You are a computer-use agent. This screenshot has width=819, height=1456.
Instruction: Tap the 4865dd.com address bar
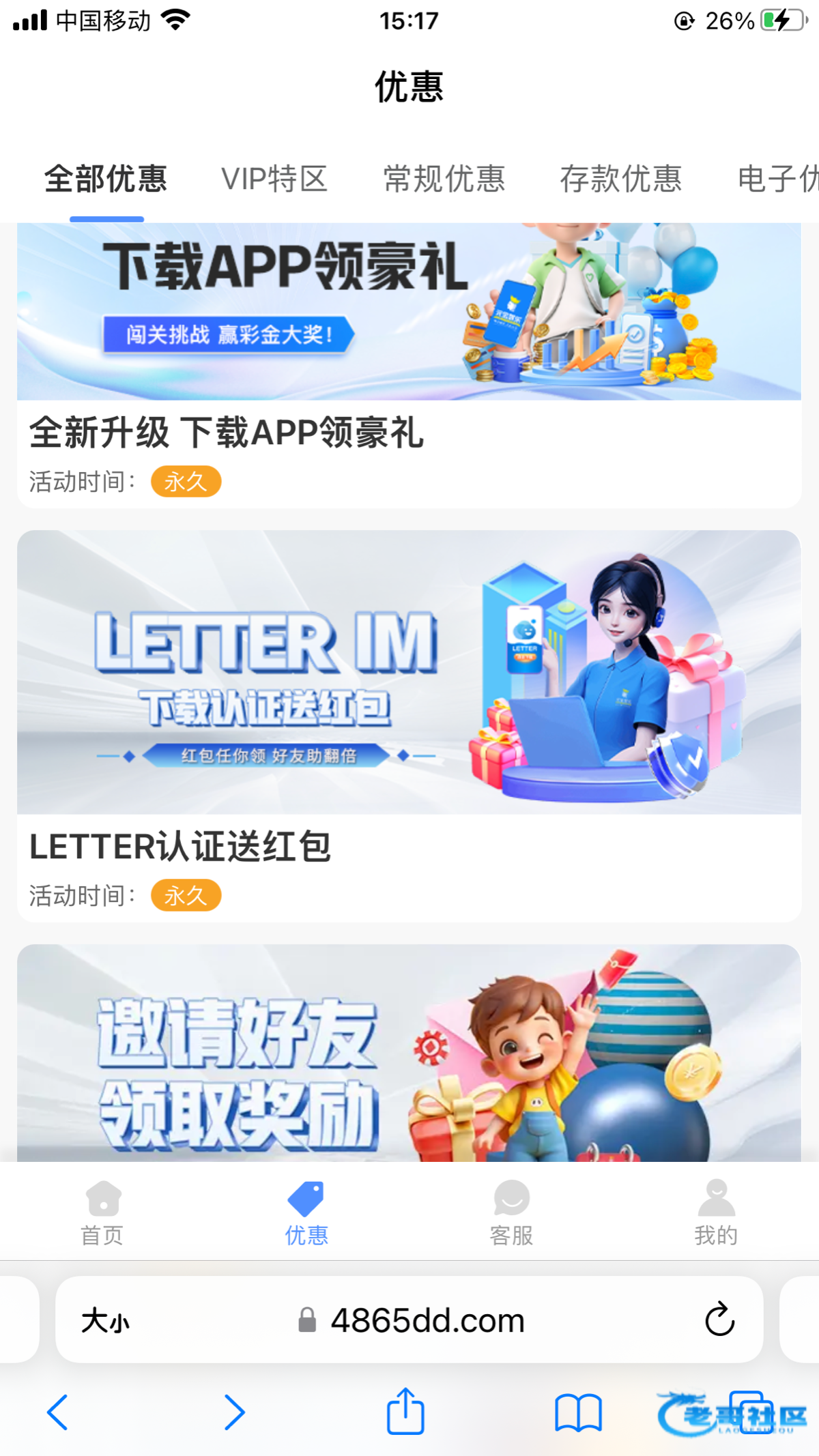tap(427, 1321)
